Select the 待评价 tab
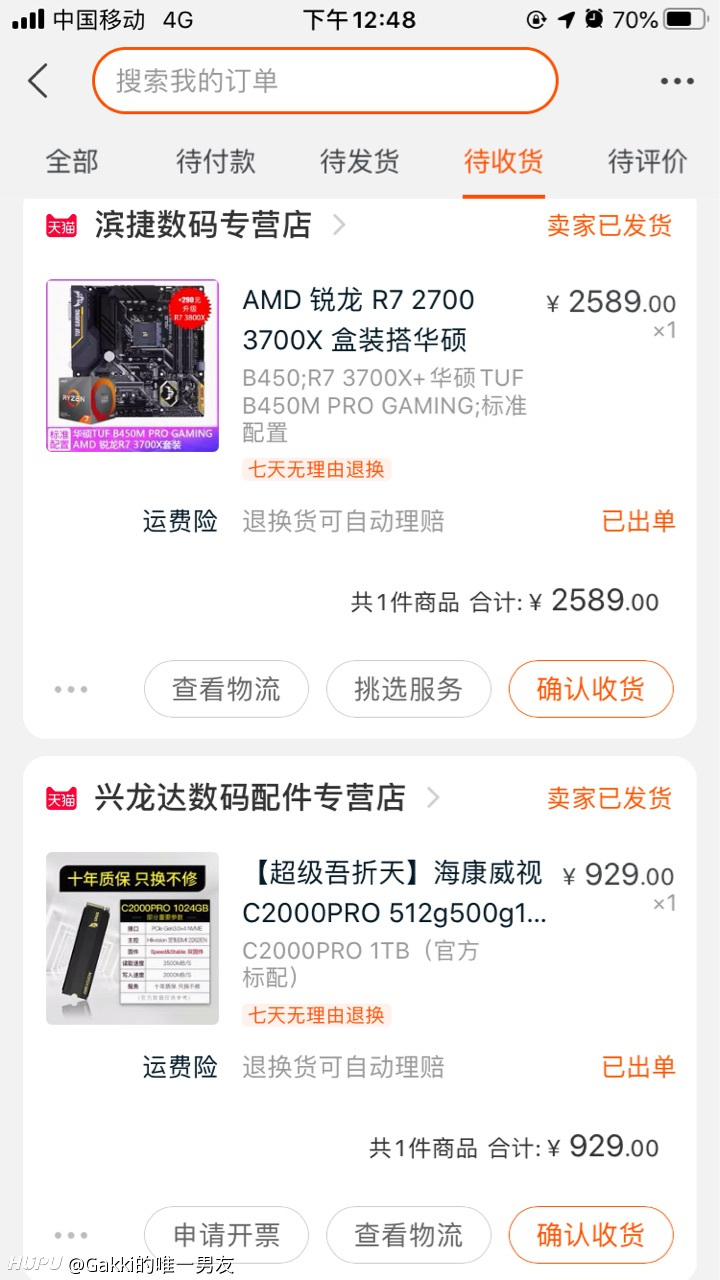Viewport: 720px width, 1280px height. (648, 161)
